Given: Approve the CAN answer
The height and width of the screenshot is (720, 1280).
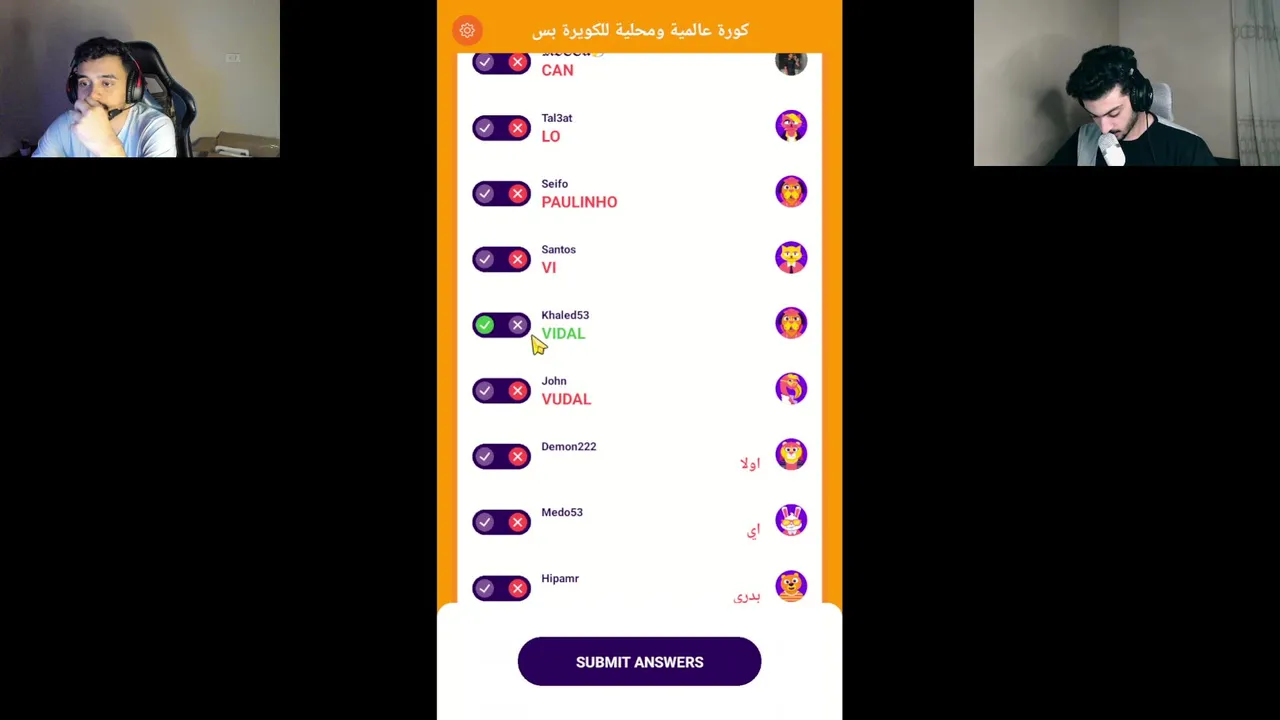Looking at the screenshot, I should click(485, 63).
